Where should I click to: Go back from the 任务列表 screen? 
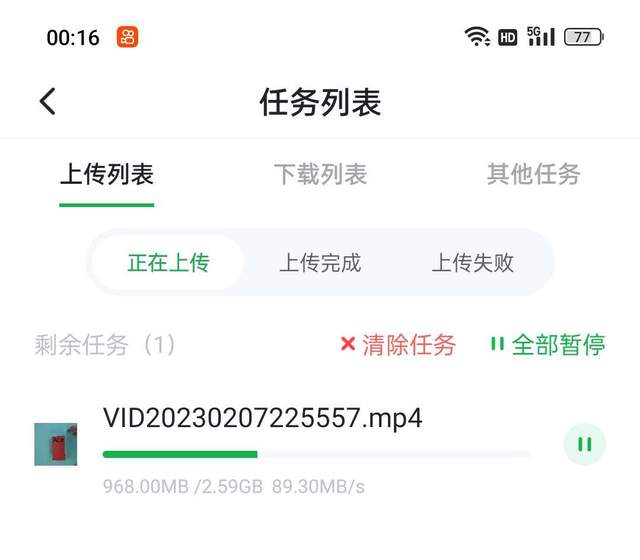48,101
